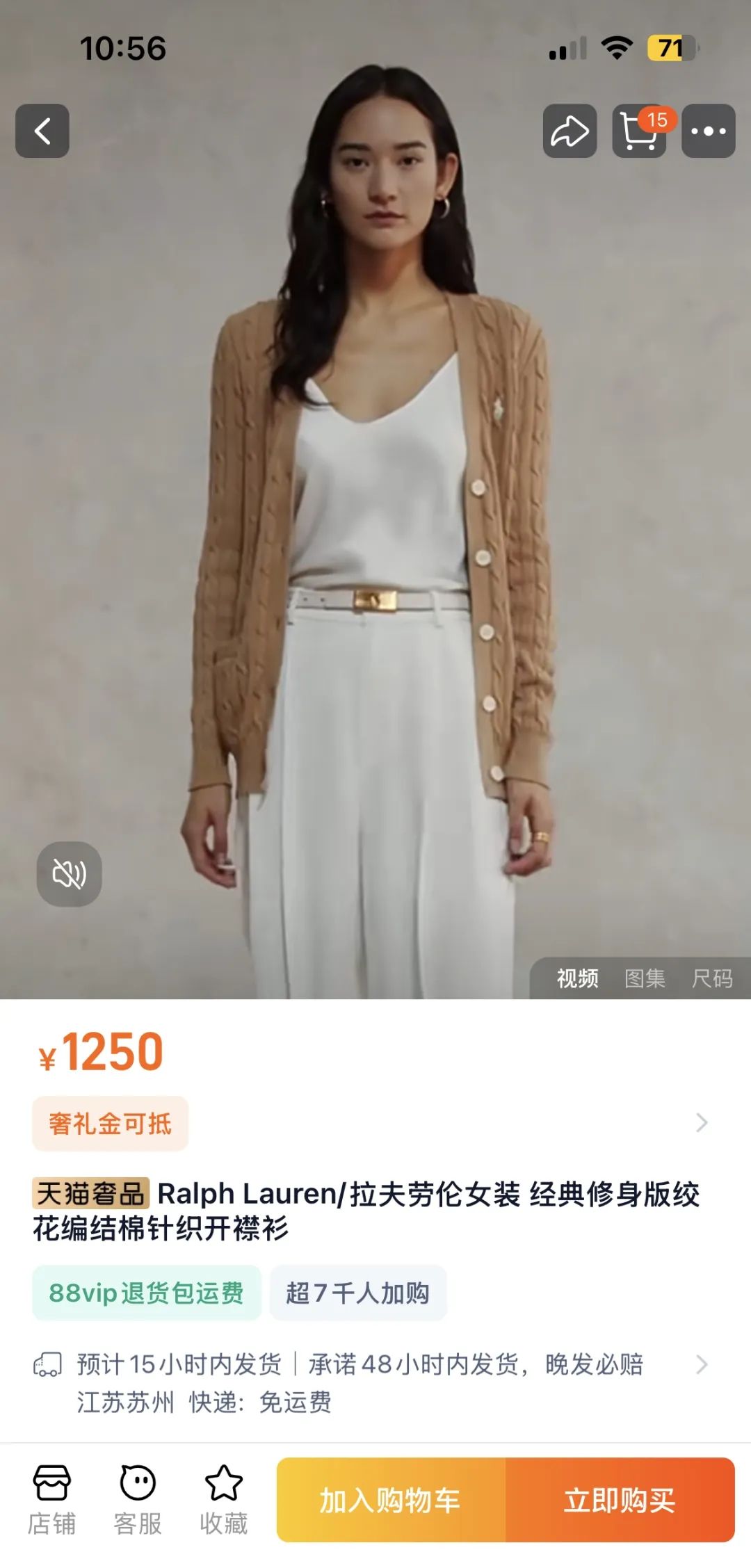Image resolution: width=751 pixels, height=1568 pixels.
Task: Add this item to 收藏 favorites
Action: point(224,1499)
